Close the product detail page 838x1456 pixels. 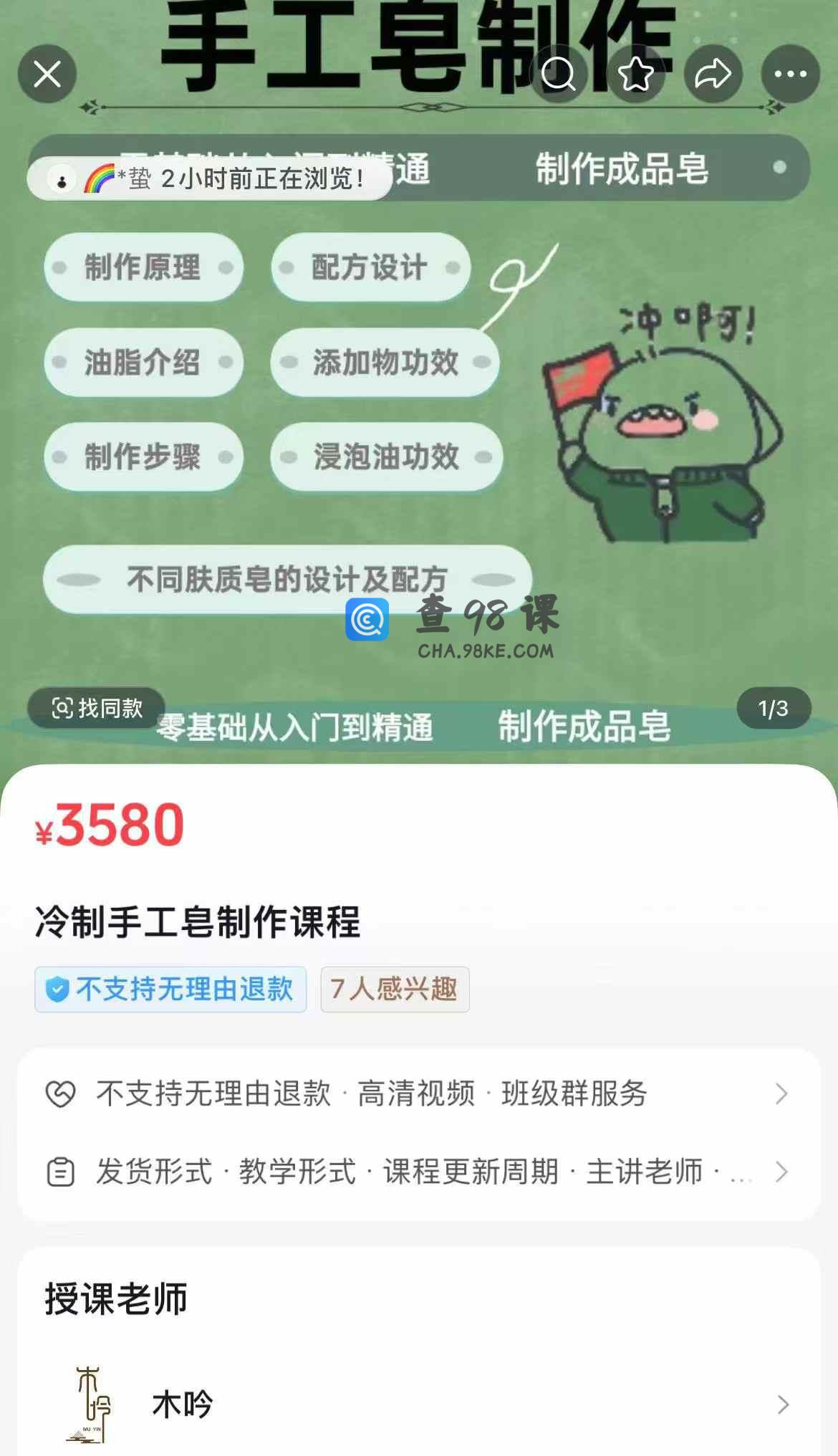[47, 74]
